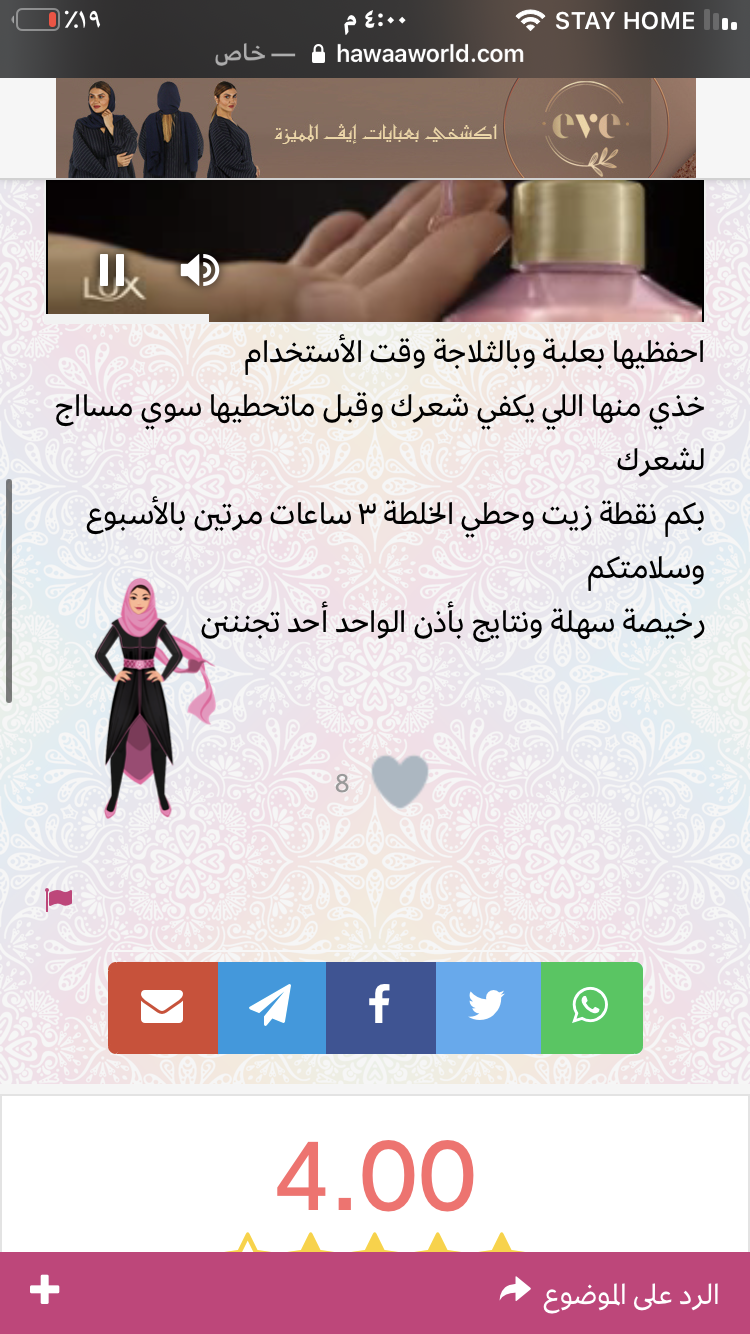Tap the hawaaworld.com address bar

pyautogui.click(x=418, y=54)
